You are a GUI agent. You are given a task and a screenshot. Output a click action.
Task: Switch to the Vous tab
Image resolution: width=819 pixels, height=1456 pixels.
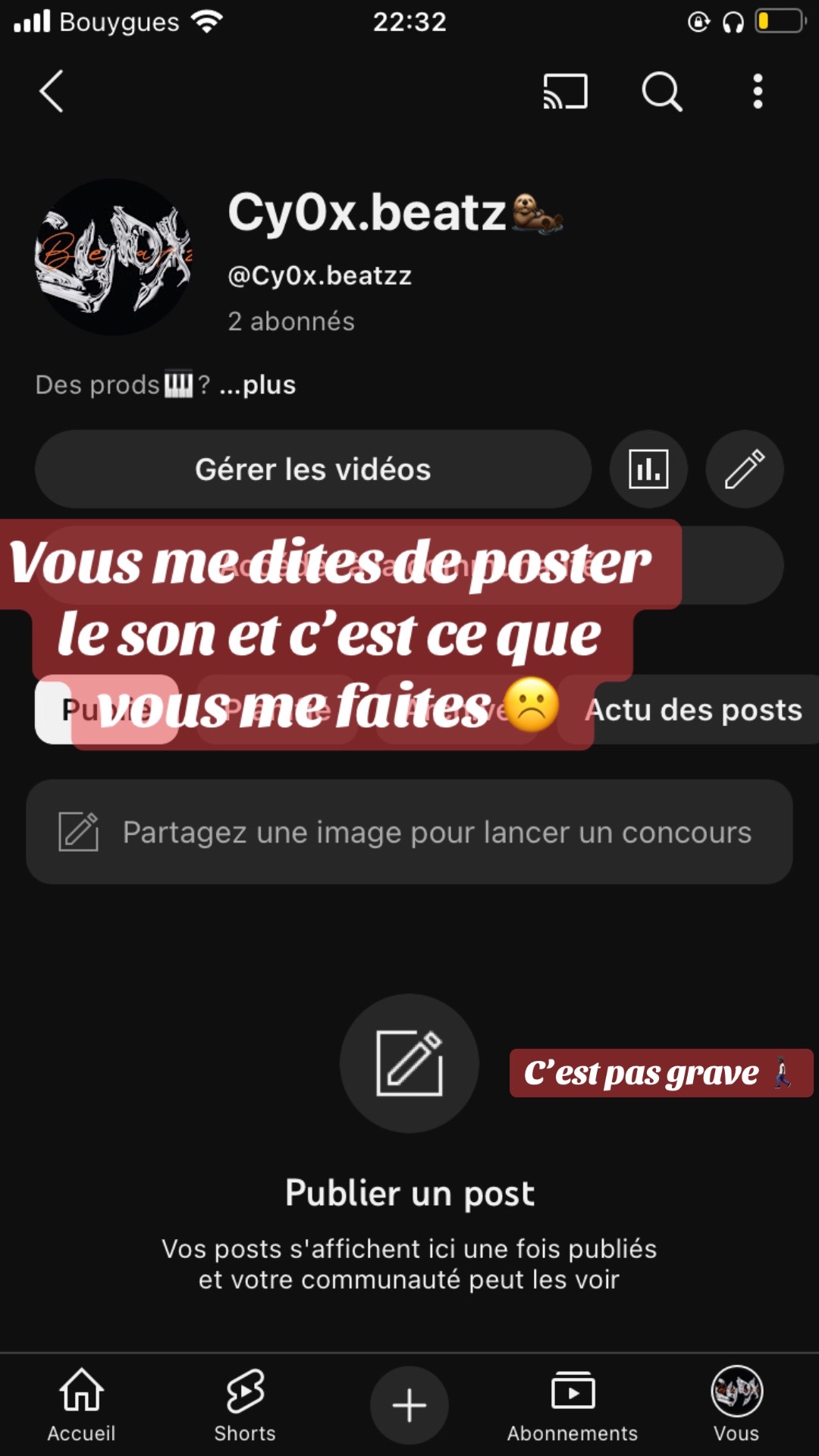(x=736, y=1405)
